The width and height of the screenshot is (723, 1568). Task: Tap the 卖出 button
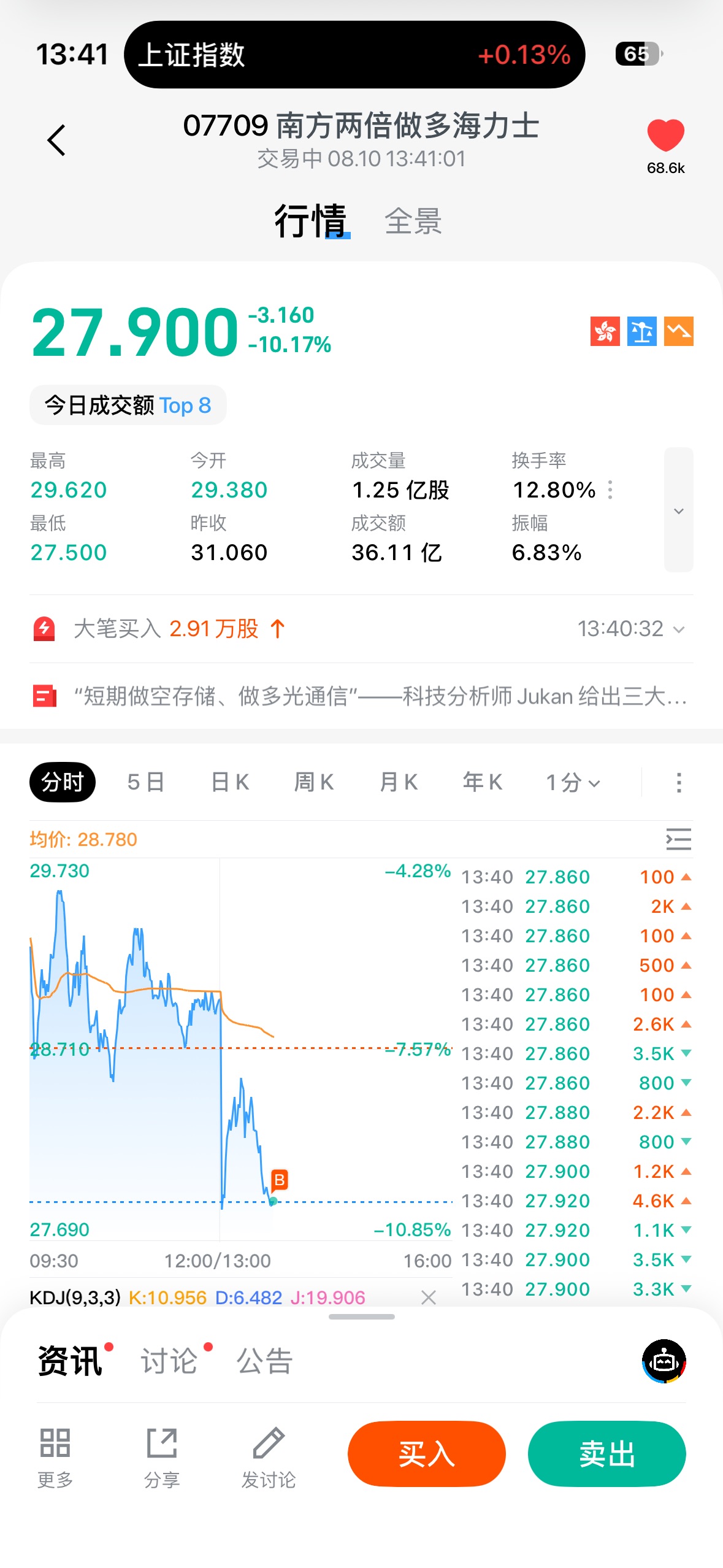pyautogui.click(x=606, y=1453)
